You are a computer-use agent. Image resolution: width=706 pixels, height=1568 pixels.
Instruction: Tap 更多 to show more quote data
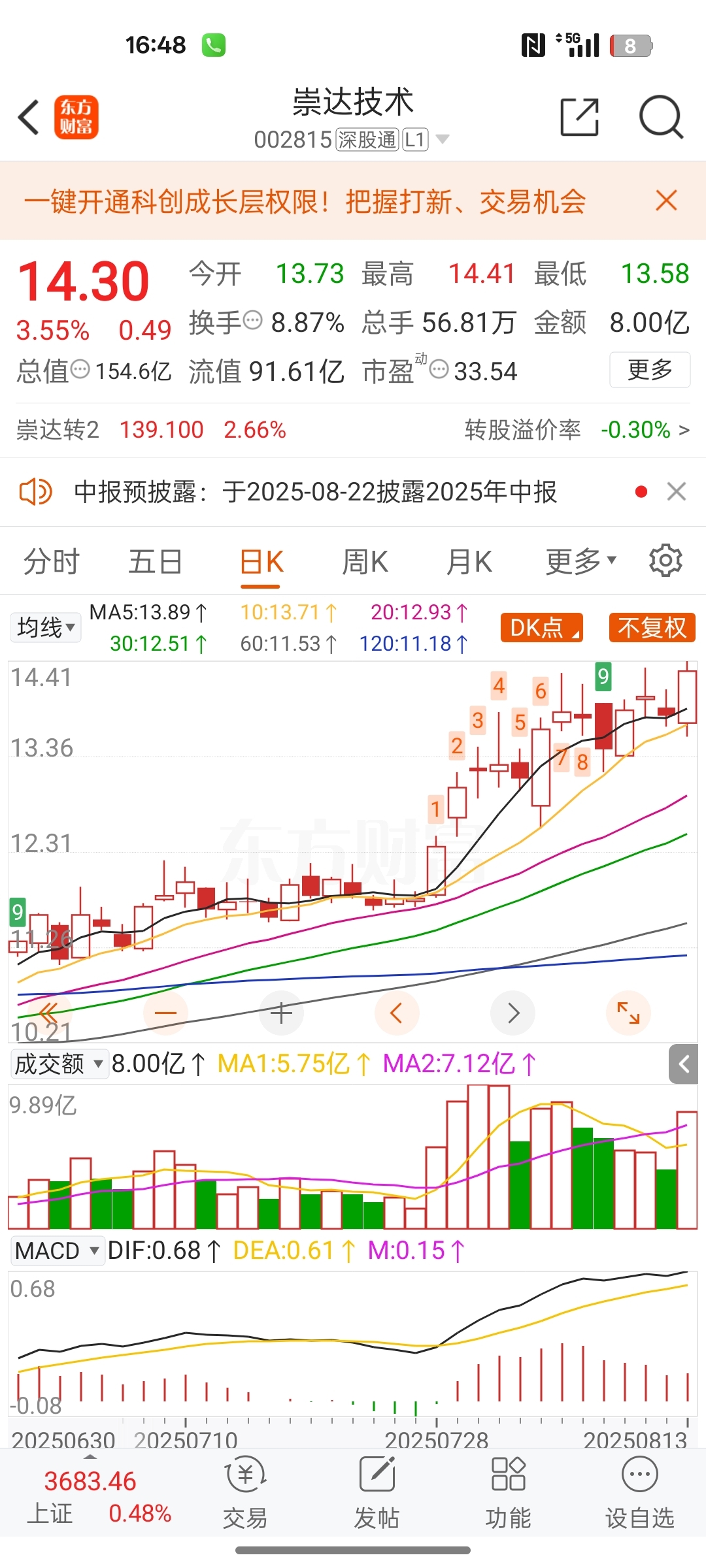tap(650, 370)
